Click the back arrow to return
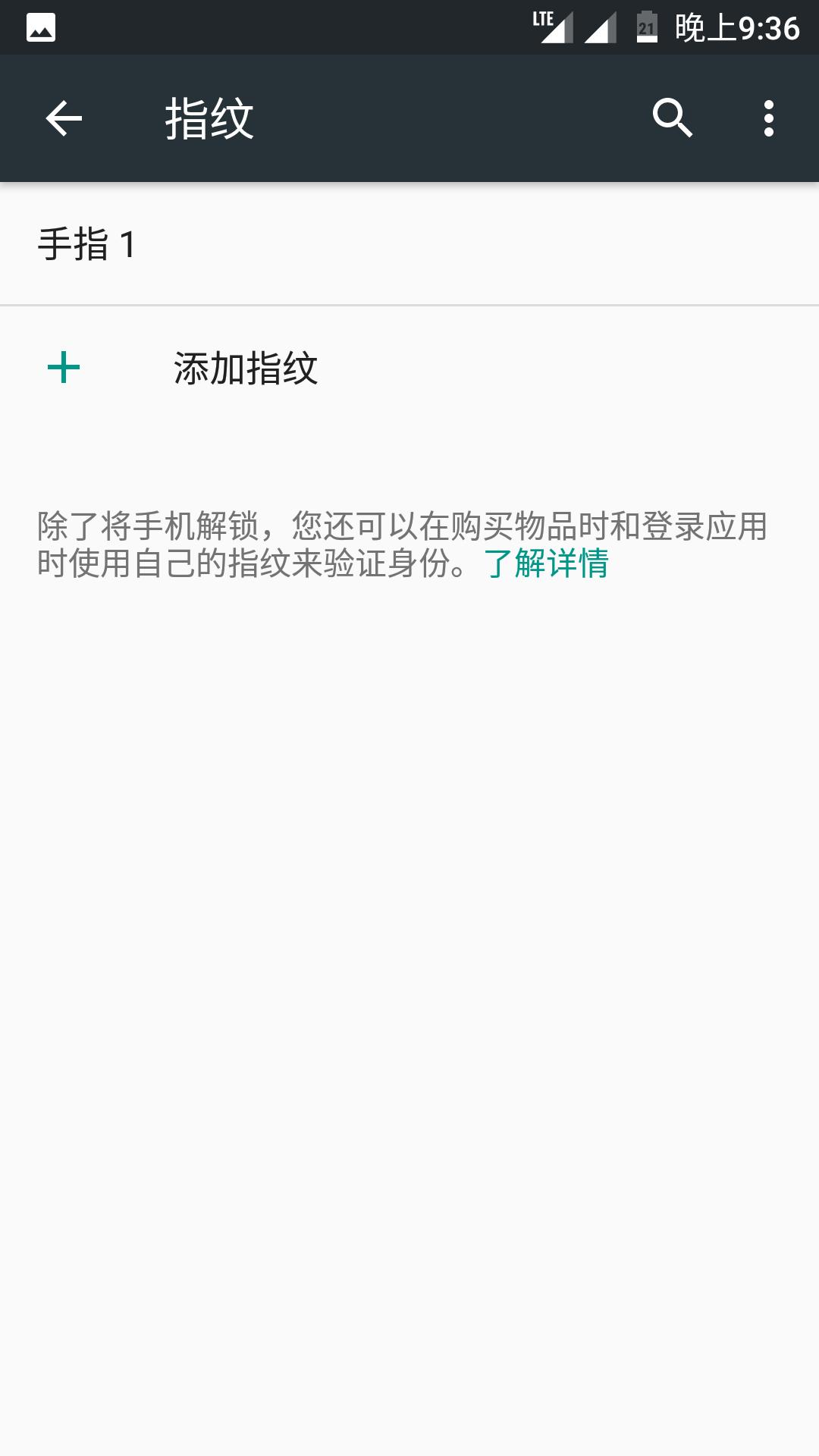The image size is (819, 1456). [x=64, y=118]
